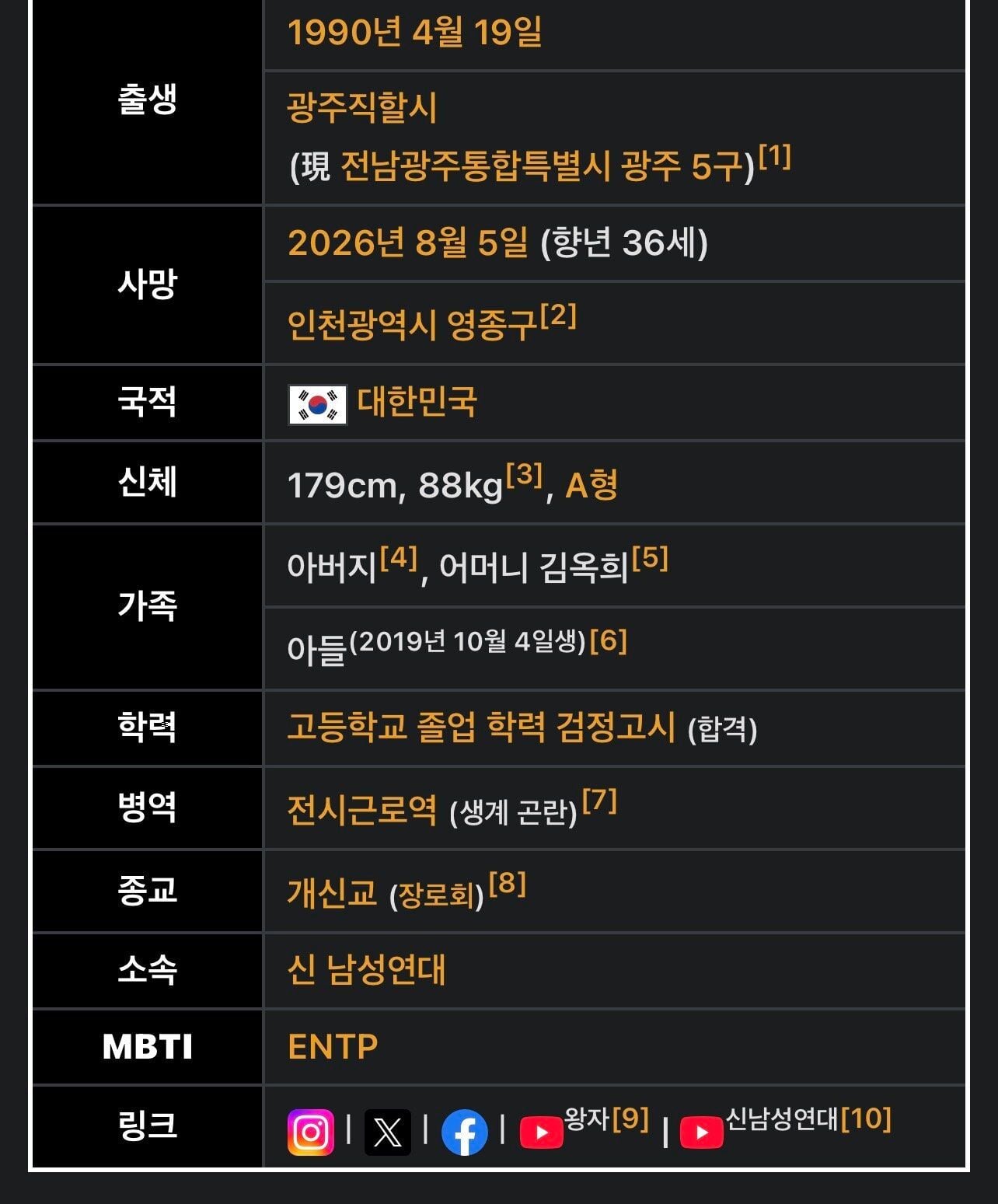Open the 신 남성연대 affiliation link
Viewport: 998px width, 1204px height.
point(366,969)
